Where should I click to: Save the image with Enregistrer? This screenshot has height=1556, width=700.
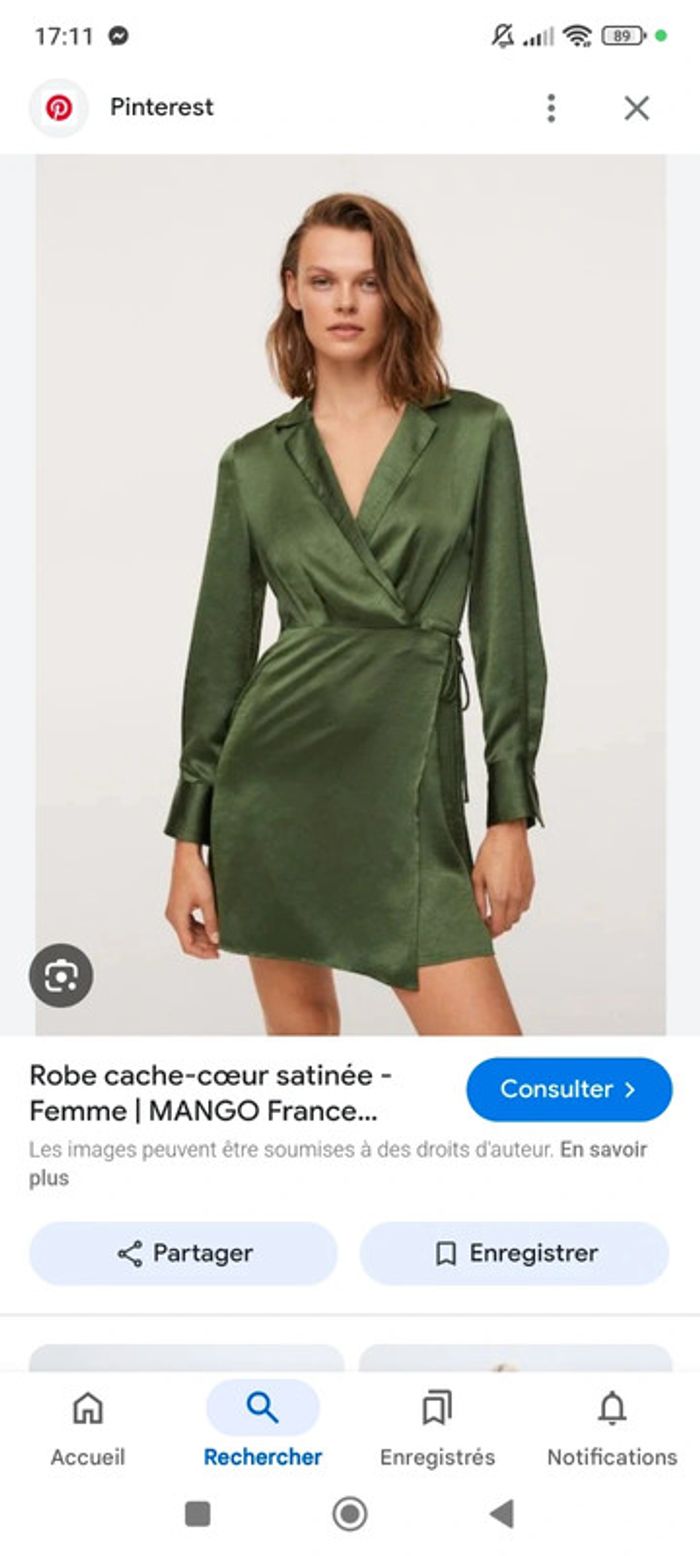[x=514, y=1253]
